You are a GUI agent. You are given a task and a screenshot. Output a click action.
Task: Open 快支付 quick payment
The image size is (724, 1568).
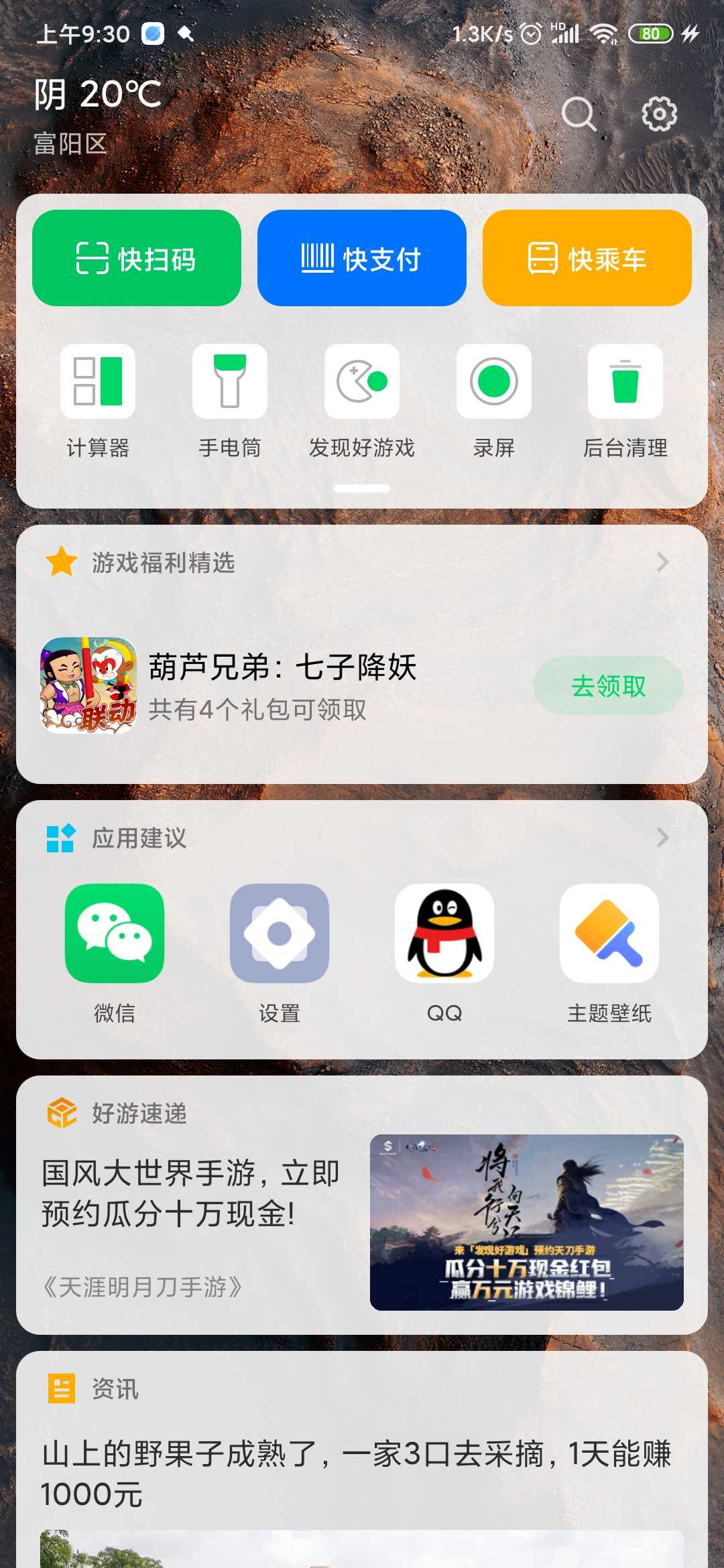[x=362, y=258]
